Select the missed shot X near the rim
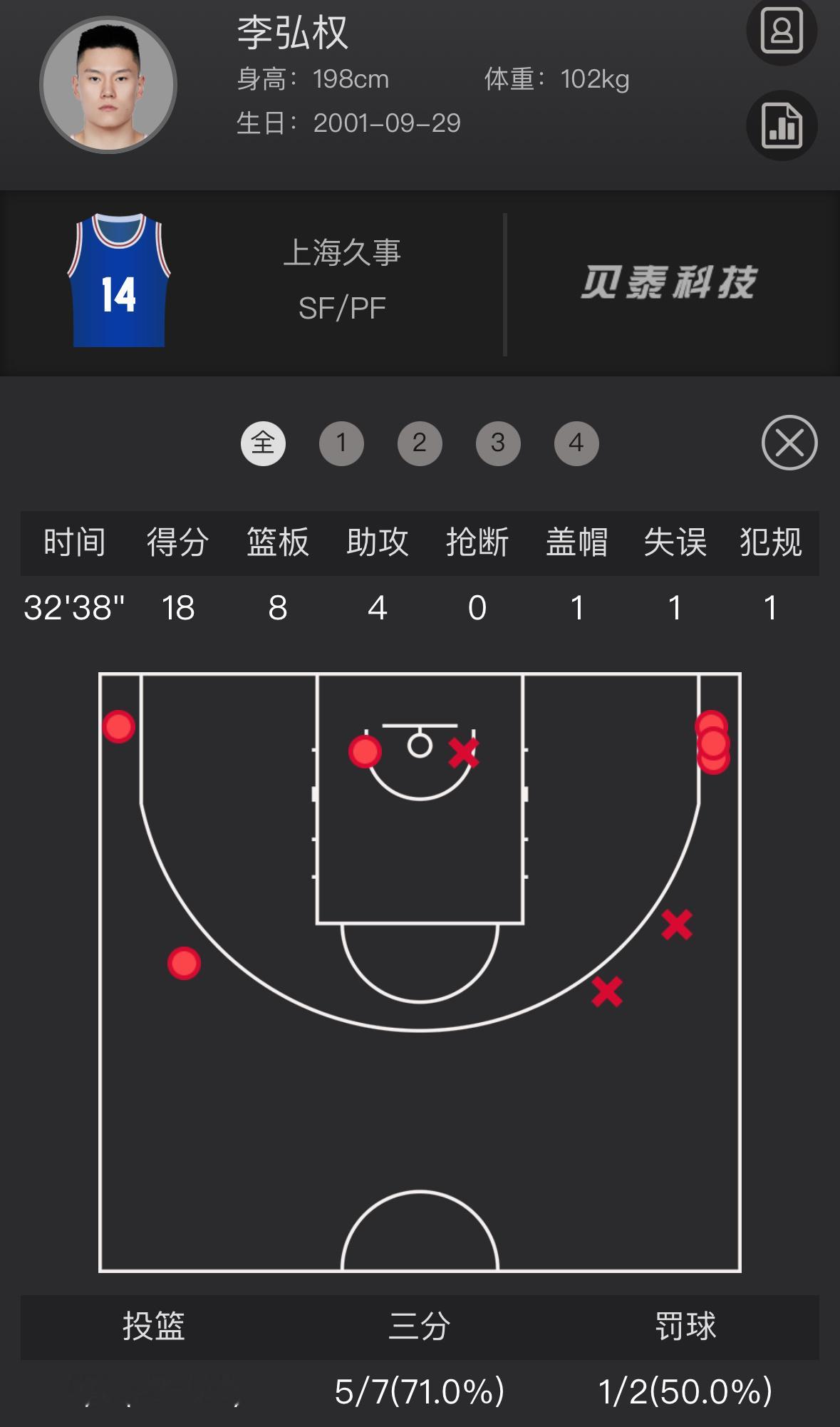Viewport: 840px width, 1427px height. (x=462, y=750)
